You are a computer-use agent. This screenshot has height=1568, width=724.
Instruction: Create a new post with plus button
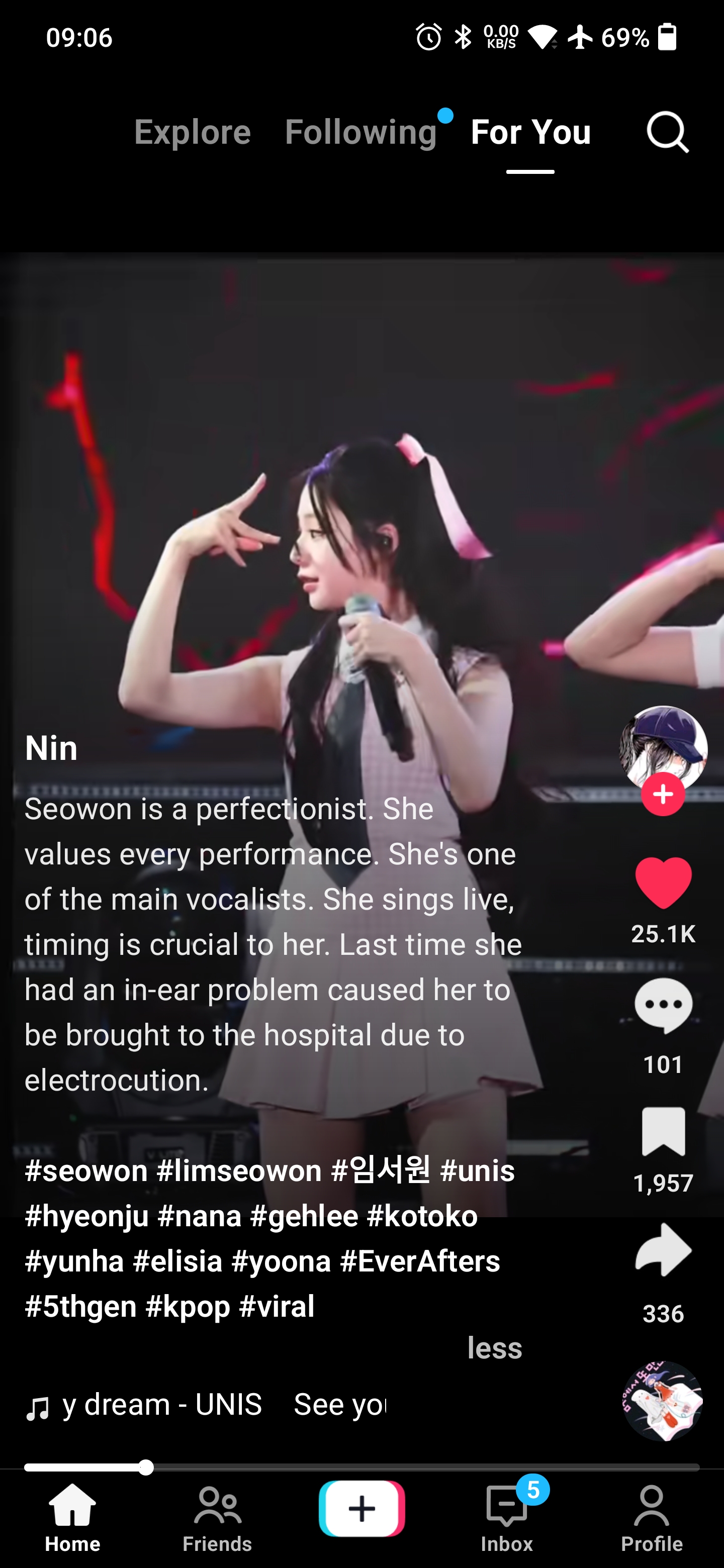(x=361, y=1508)
